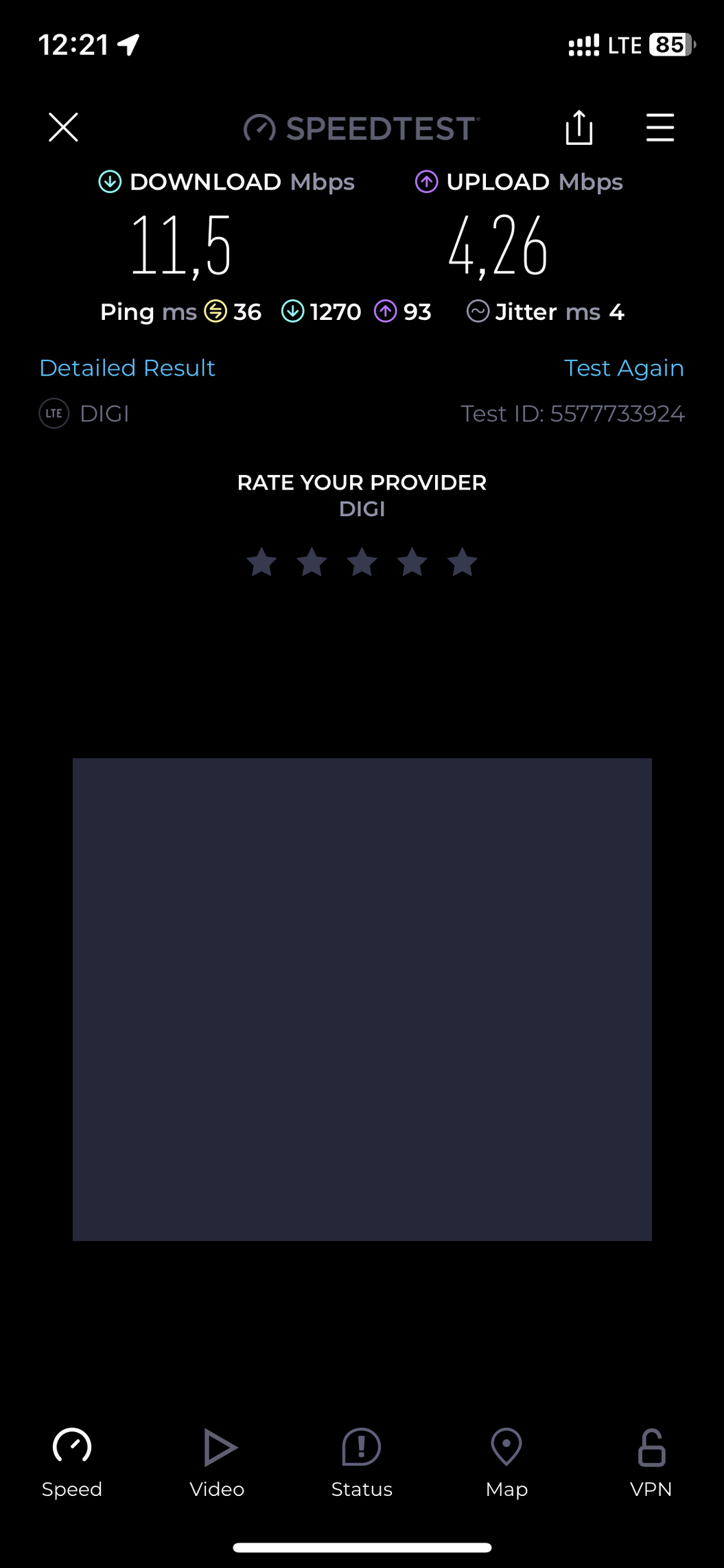The width and height of the screenshot is (724, 1568).
Task: Open the hamburger menu
Action: click(x=660, y=128)
